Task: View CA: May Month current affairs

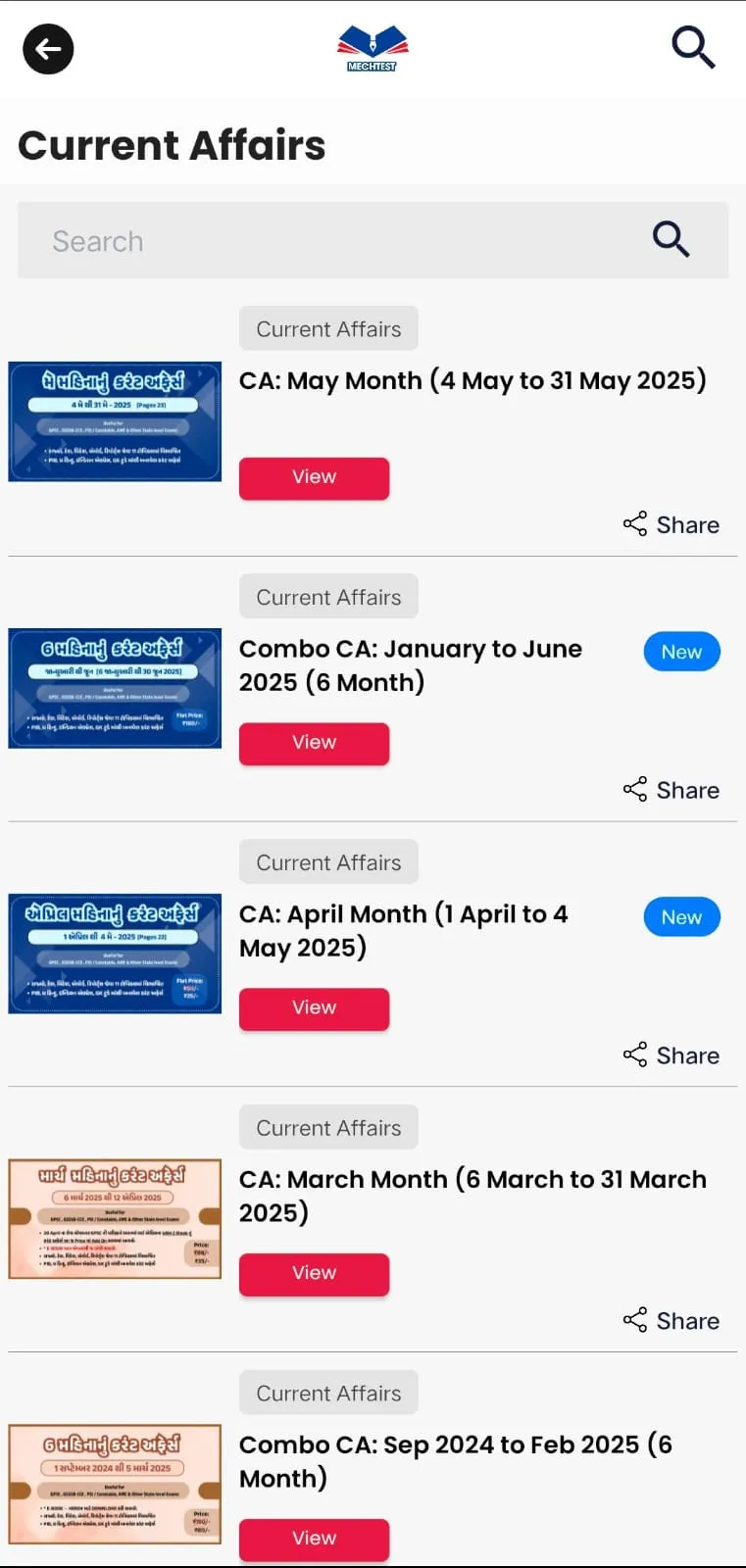Action: 314,477
